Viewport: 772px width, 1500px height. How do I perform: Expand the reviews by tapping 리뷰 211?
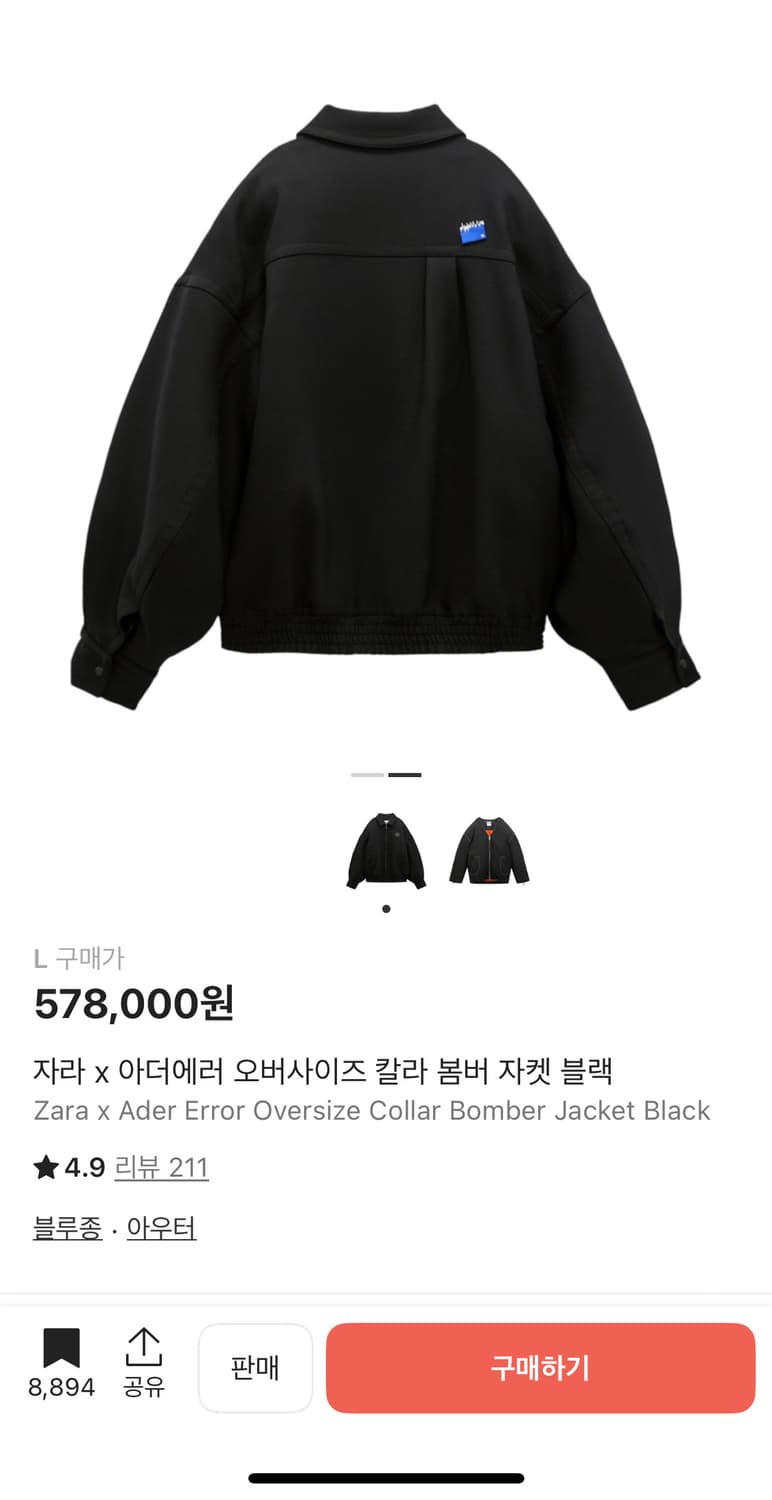coord(163,1167)
